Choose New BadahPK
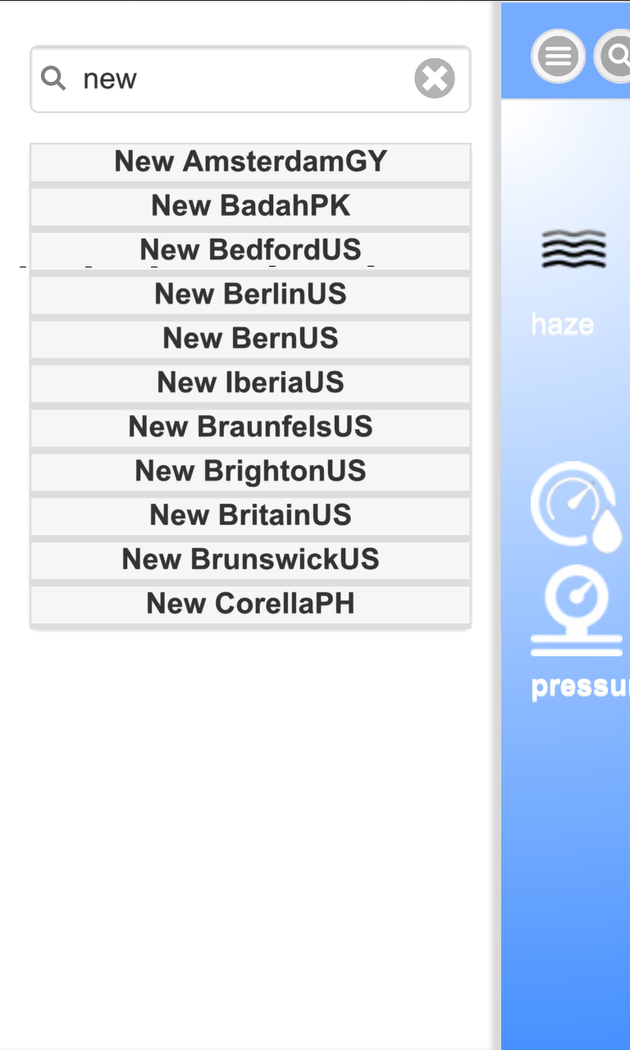The image size is (630, 1050). coord(250,206)
